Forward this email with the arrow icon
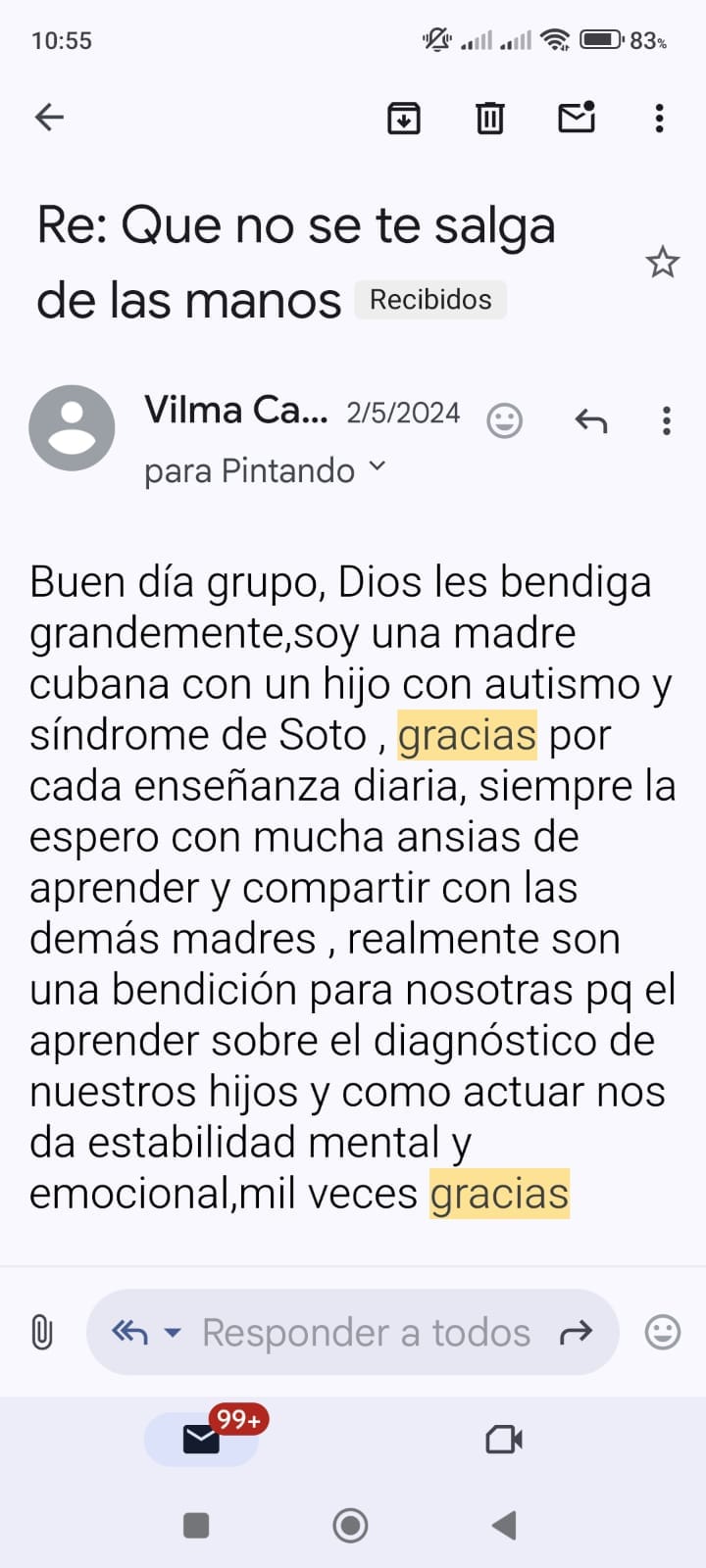Image resolution: width=706 pixels, height=1568 pixels. pyautogui.click(x=576, y=1332)
